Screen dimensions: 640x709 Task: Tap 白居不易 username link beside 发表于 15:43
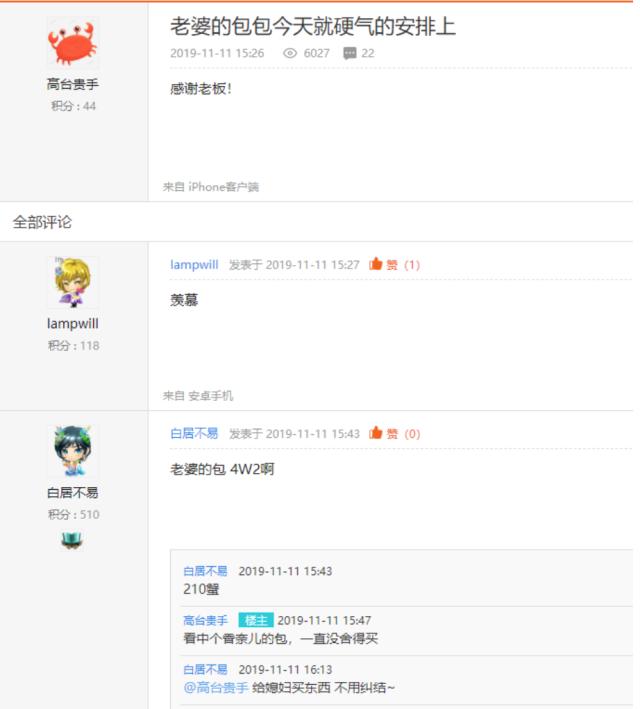point(194,434)
